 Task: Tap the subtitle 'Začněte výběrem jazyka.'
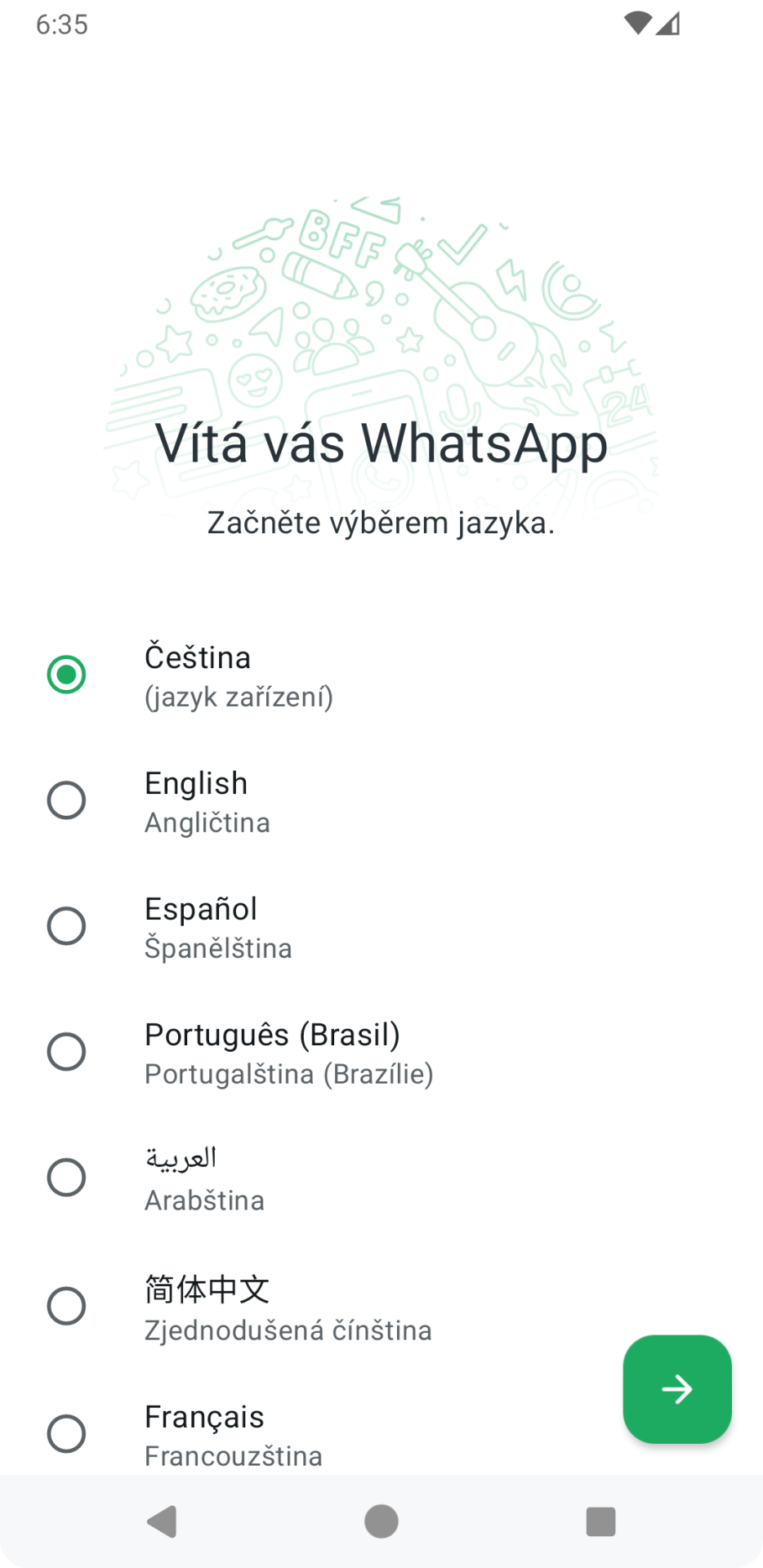(x=381, y=523)
